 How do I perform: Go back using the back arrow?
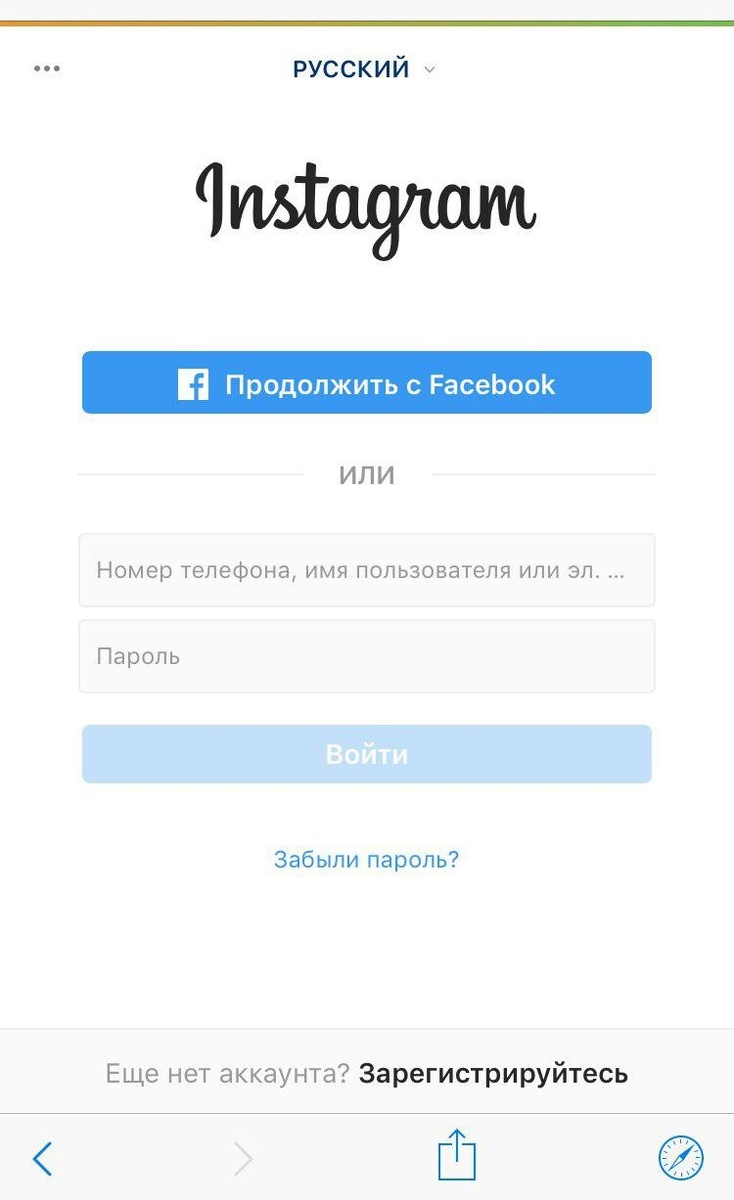pos(40,1157)
